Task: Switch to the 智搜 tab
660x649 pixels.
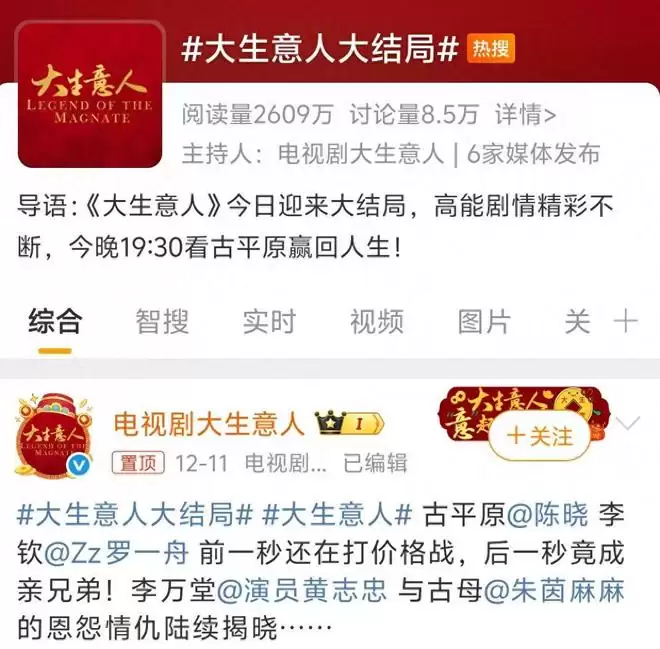Action: (x=162, y=321)
